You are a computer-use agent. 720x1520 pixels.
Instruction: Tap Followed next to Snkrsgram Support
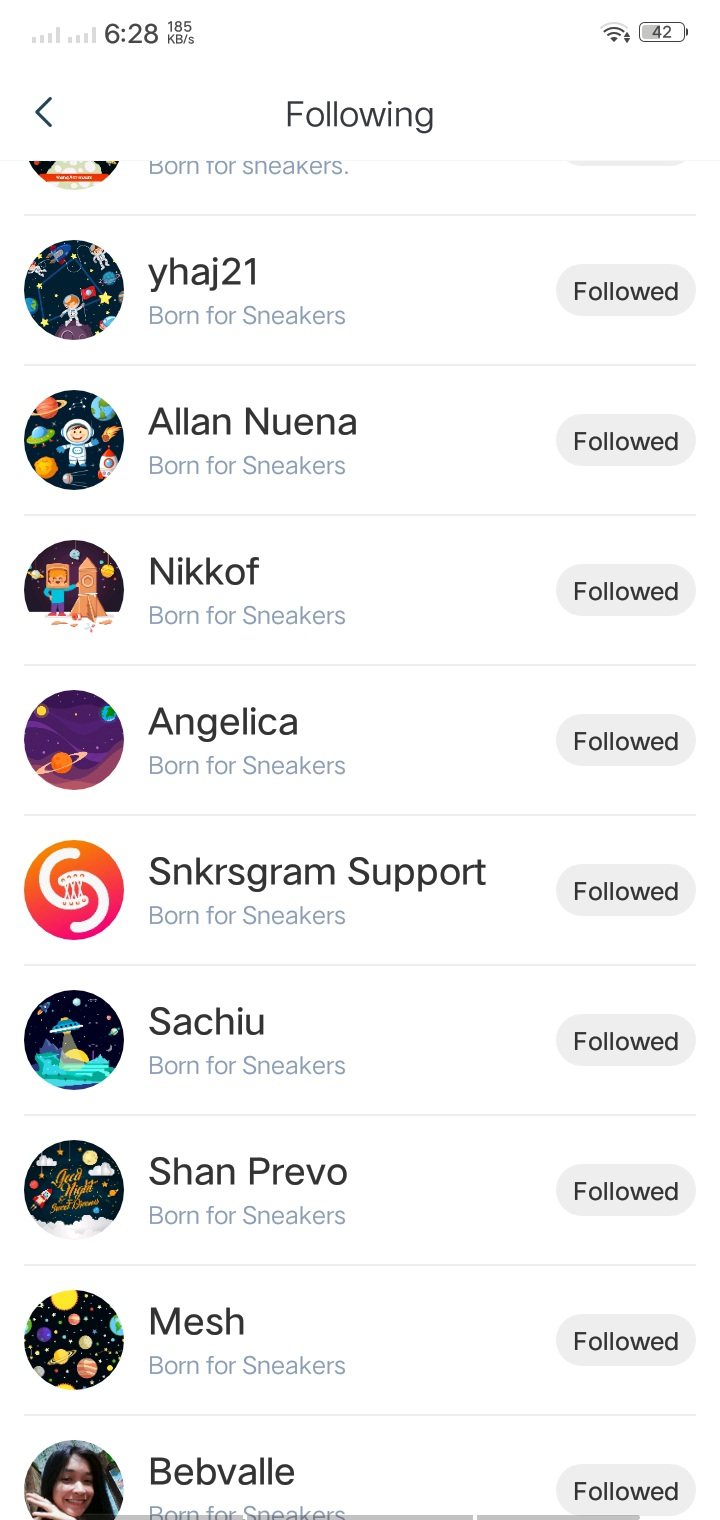[625, 891]
